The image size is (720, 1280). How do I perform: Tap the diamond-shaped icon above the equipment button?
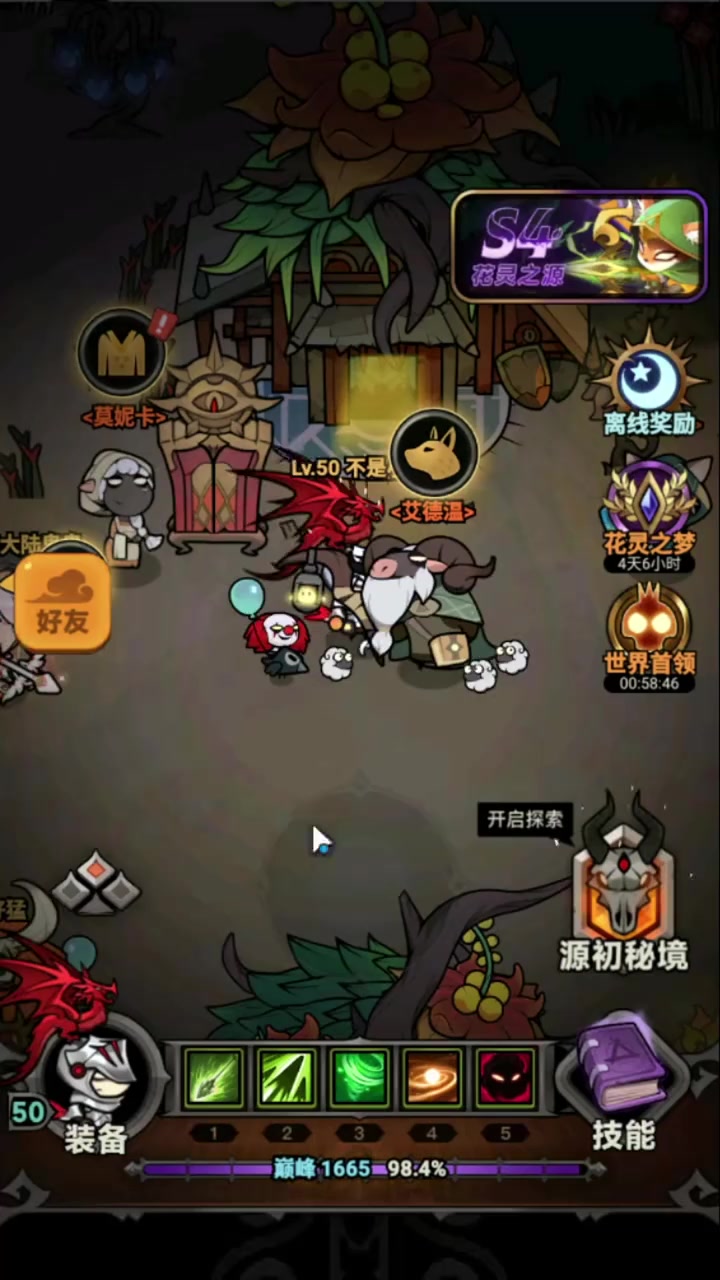96,882
